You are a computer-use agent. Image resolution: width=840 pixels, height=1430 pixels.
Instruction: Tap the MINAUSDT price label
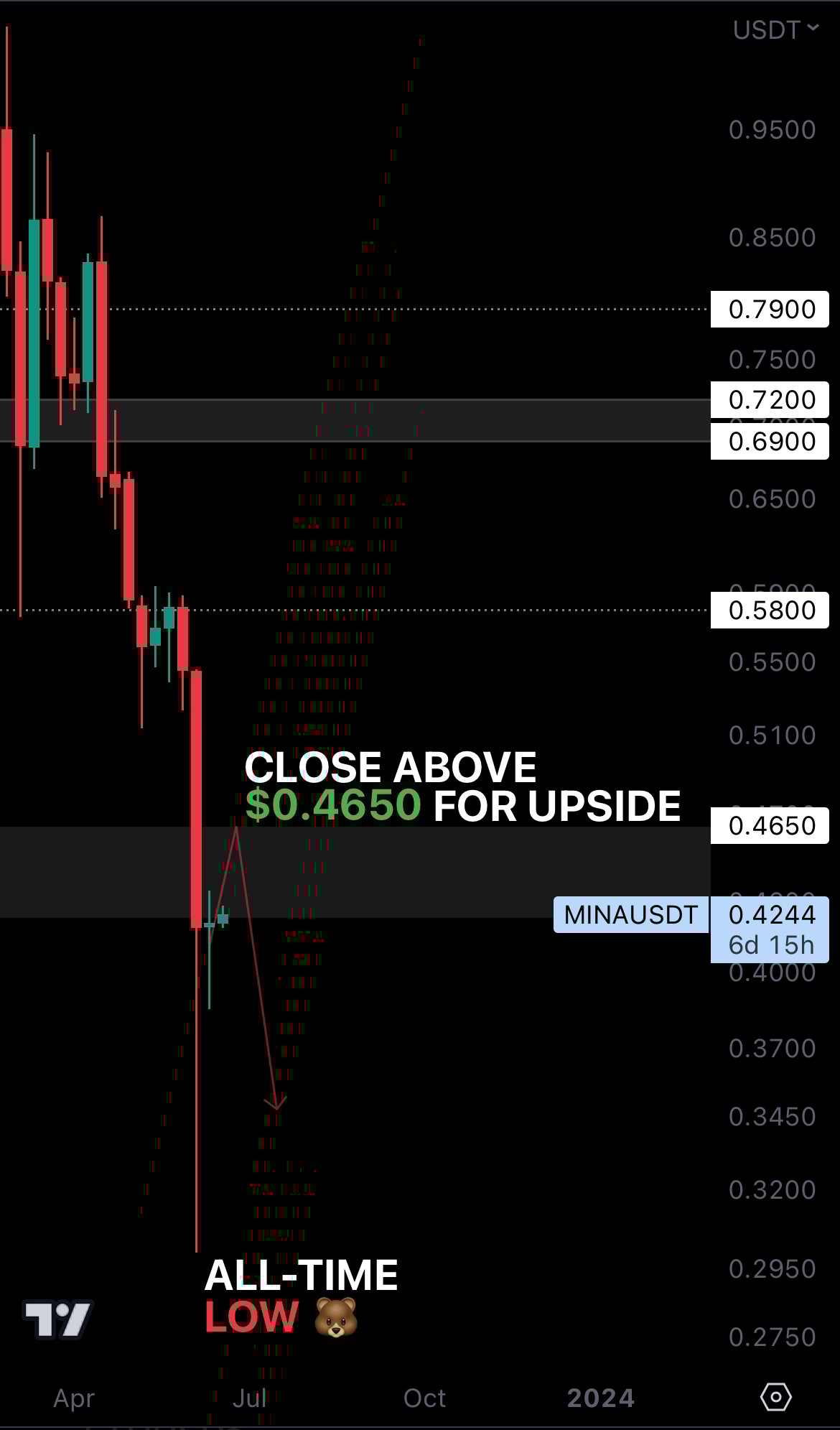pos(630,914)
